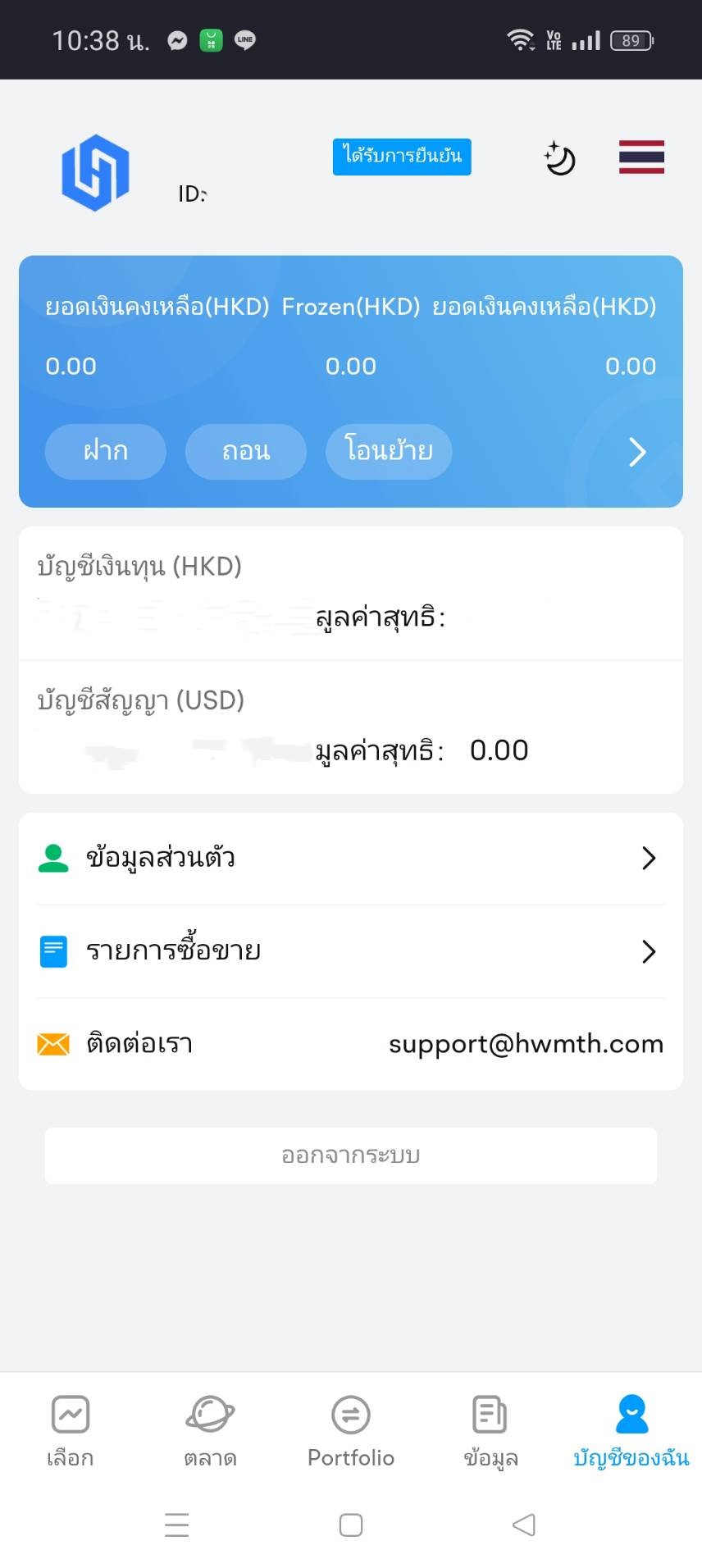Toggle dark mode with the moon icon
Screen dimensions: 702x1568
coord(560,158)
